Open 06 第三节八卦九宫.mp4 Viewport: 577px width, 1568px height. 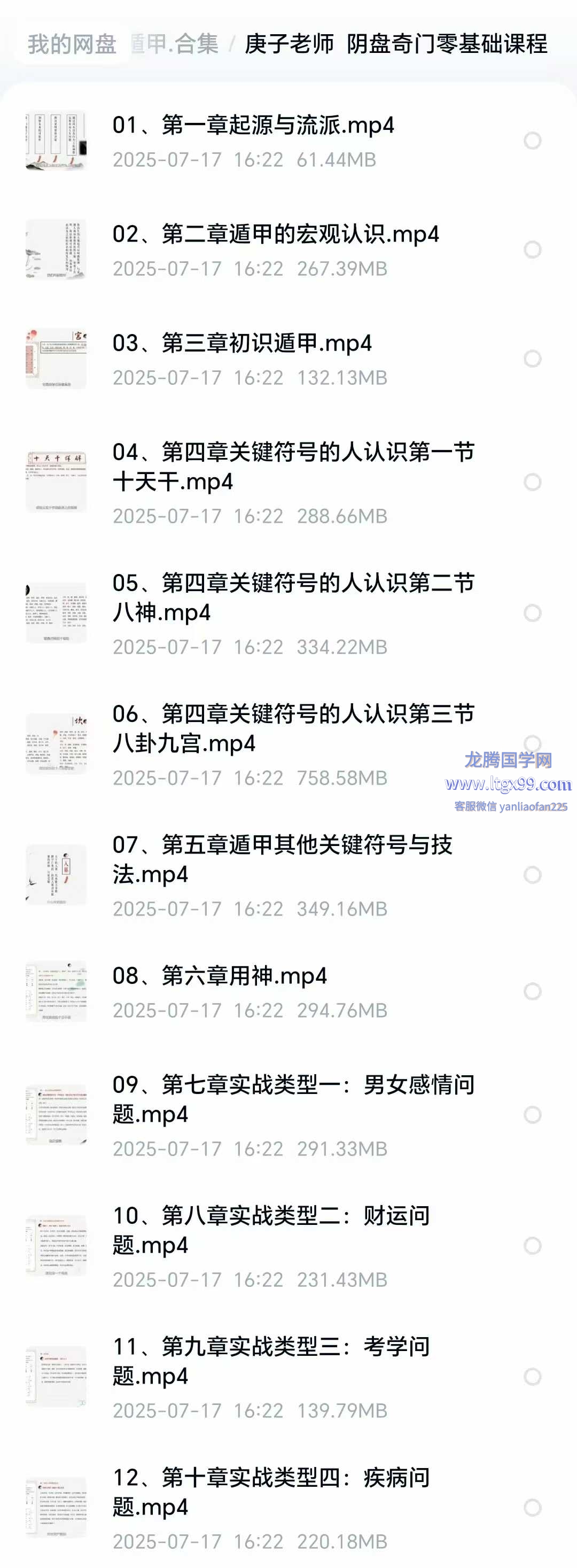[293, 728]
